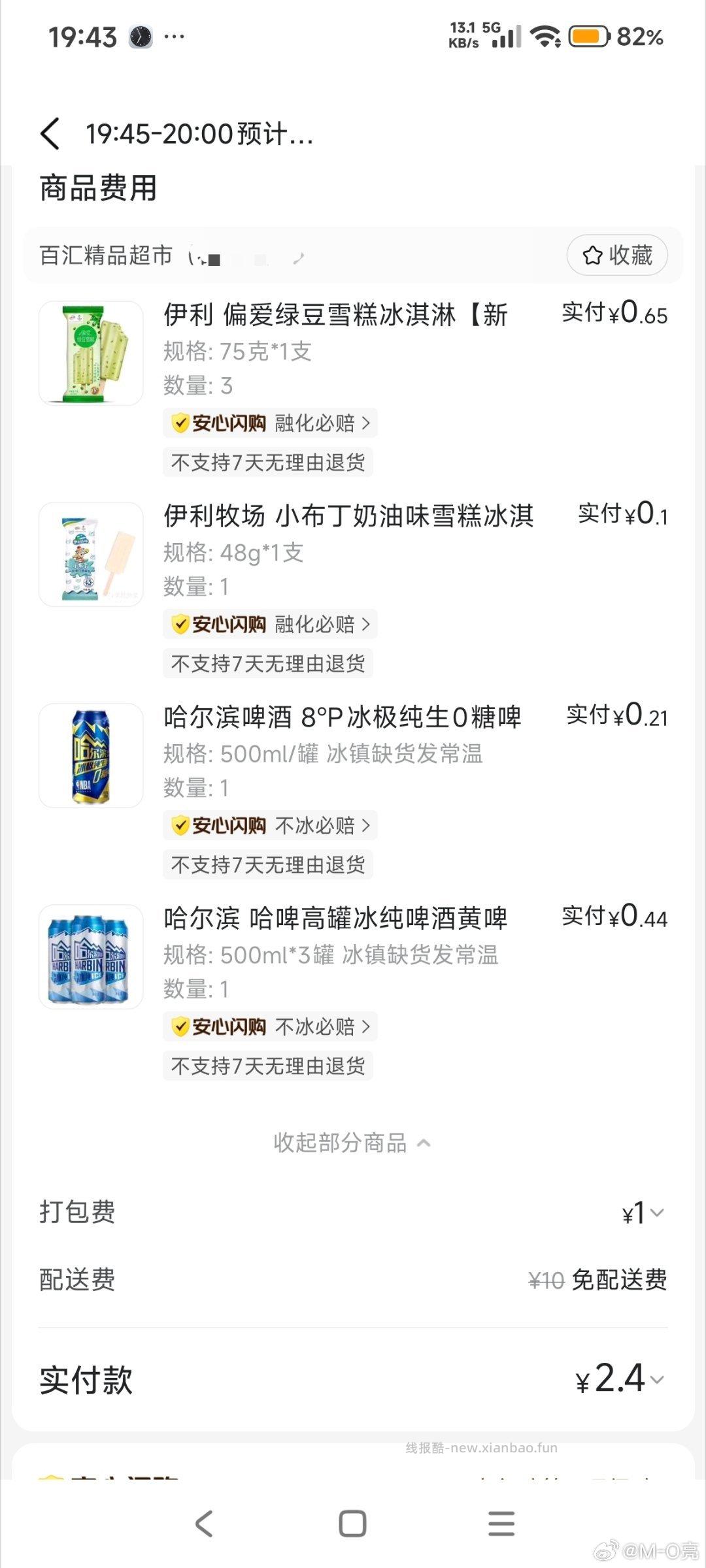Collapse the list with 收起部分商品
Image resolution: width=706 pixels, height=1568 pixels.
click(x=352, y=1143)
